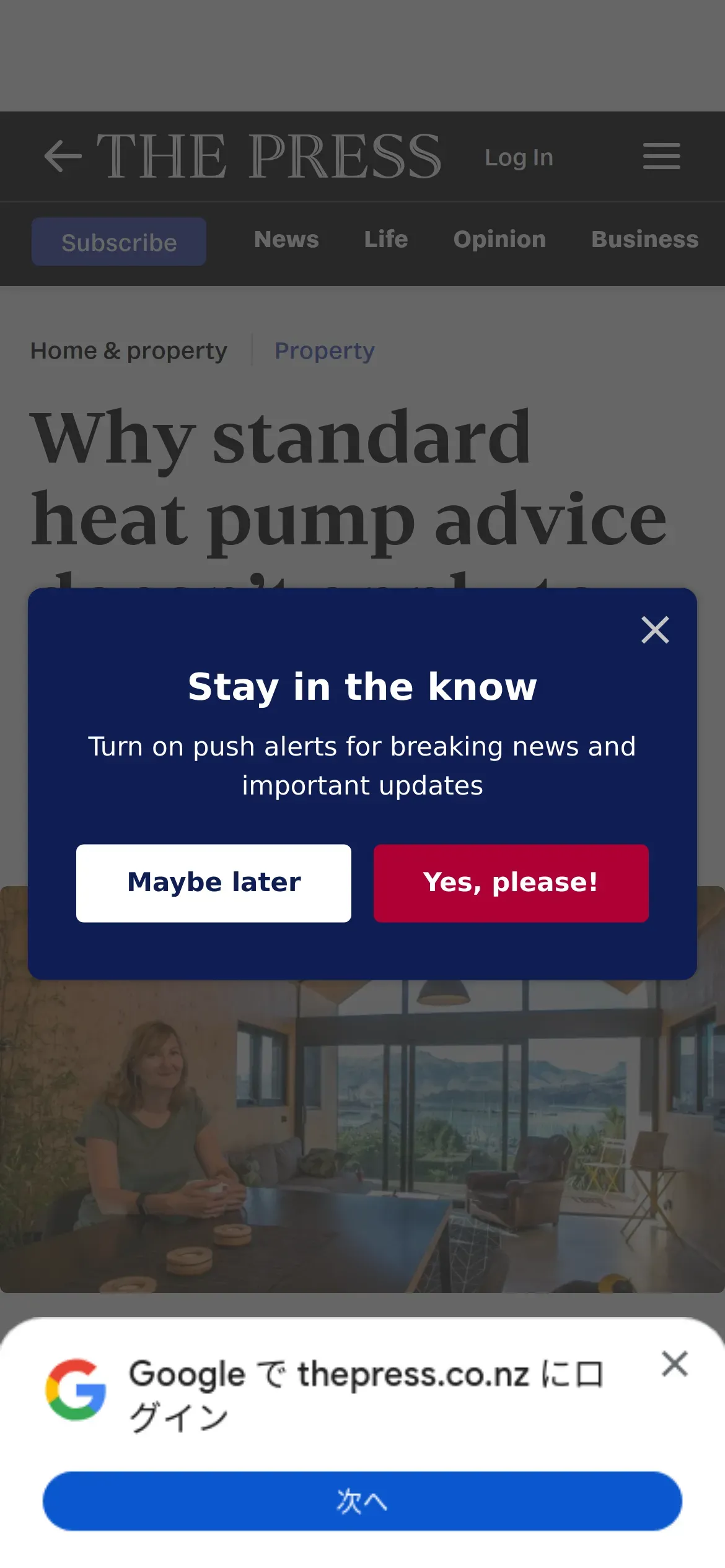The image size is (725, 1568).
Task: Close the Stay in the know popup
Action: (655, 630)
